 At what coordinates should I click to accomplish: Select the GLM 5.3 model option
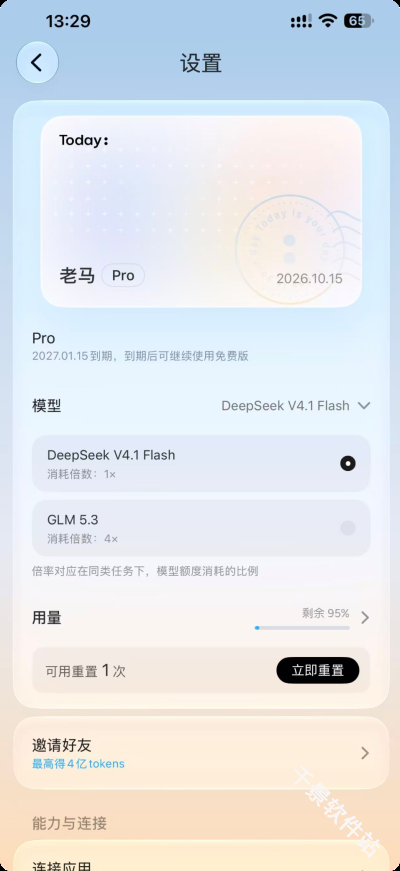(x=201, y=528)
